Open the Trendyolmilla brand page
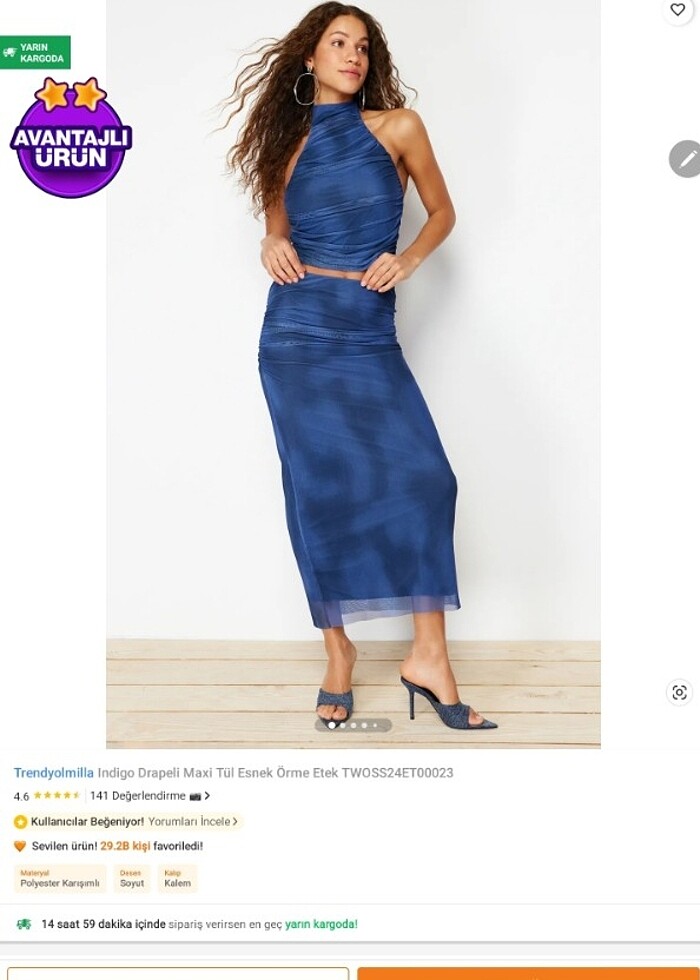This screenshot has width=700, height=980. 53,773
